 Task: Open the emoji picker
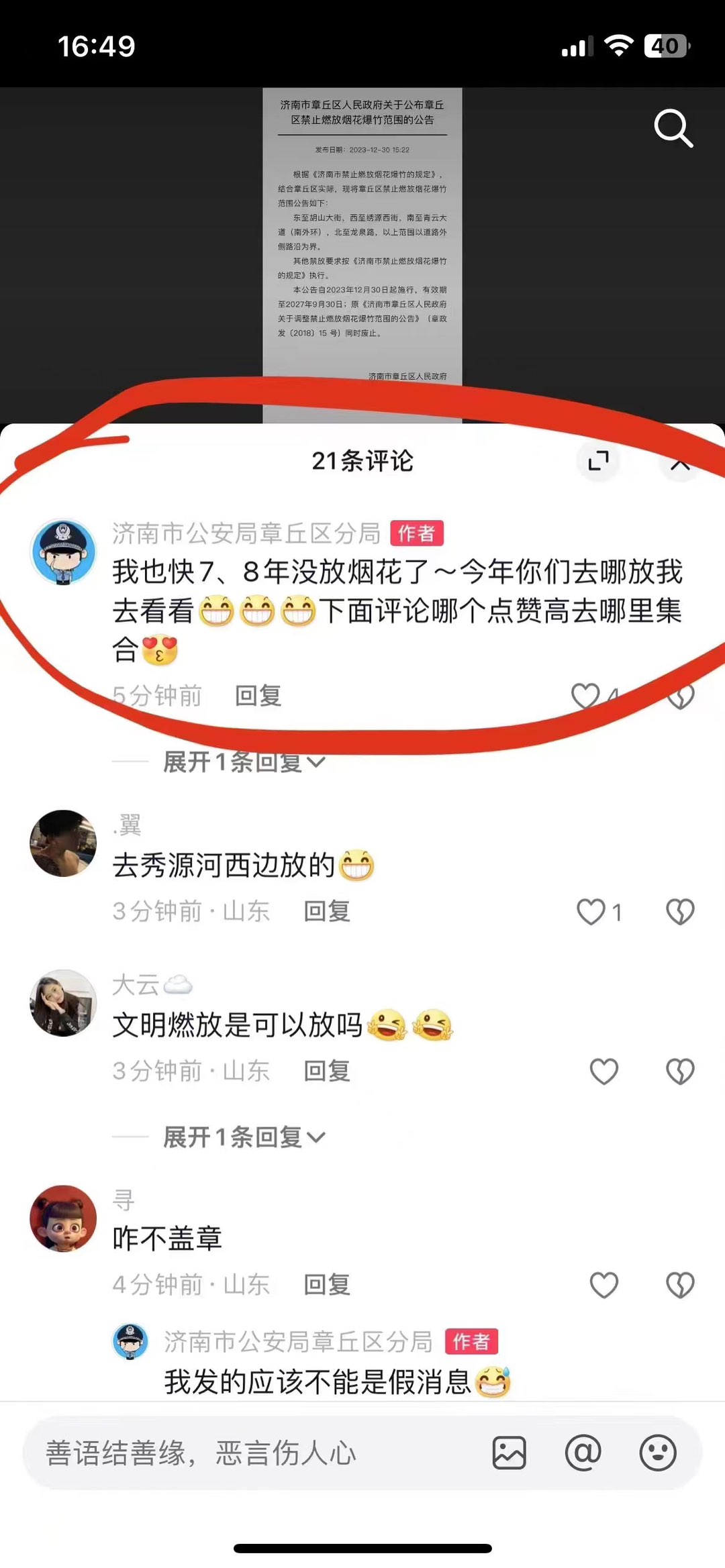click(657, 1453)
